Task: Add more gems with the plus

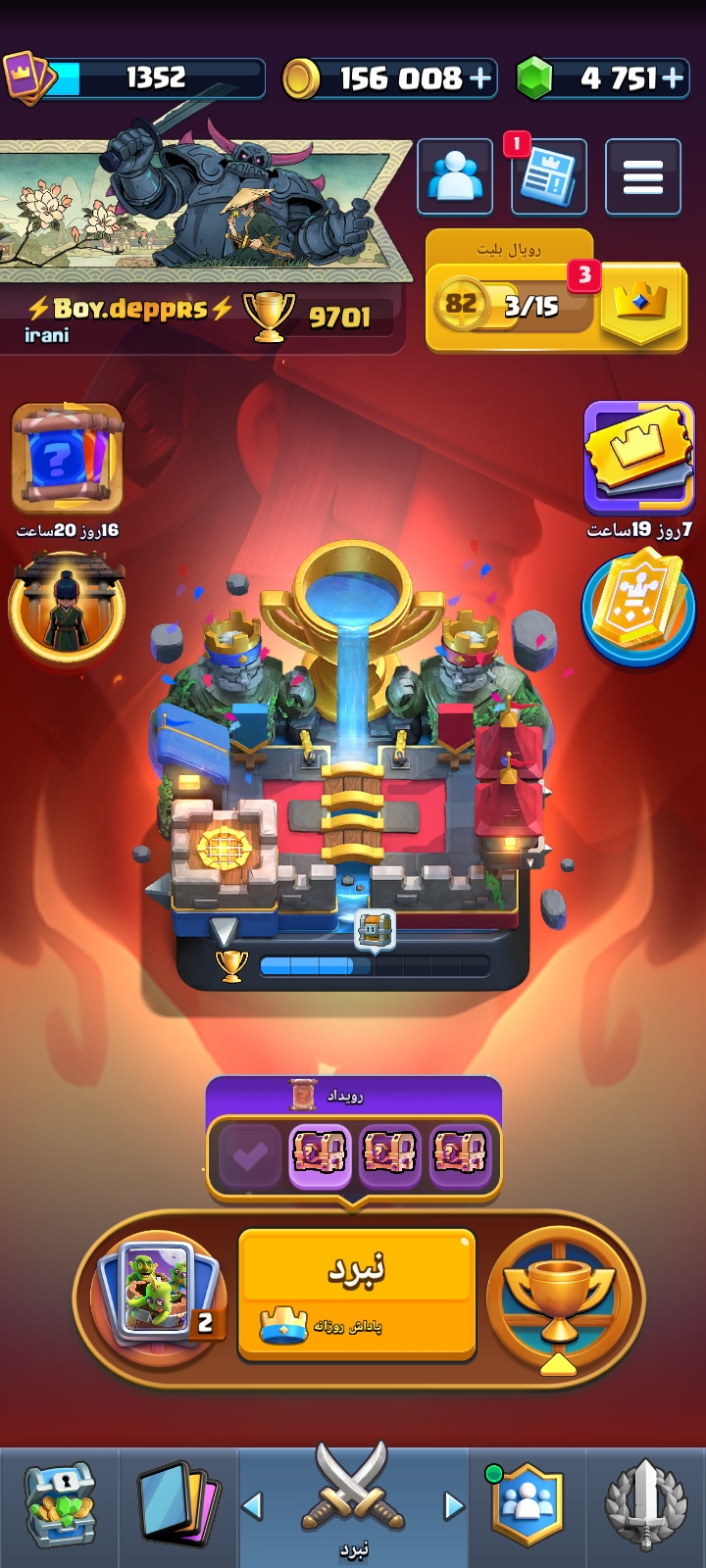Action: point(672,78)
